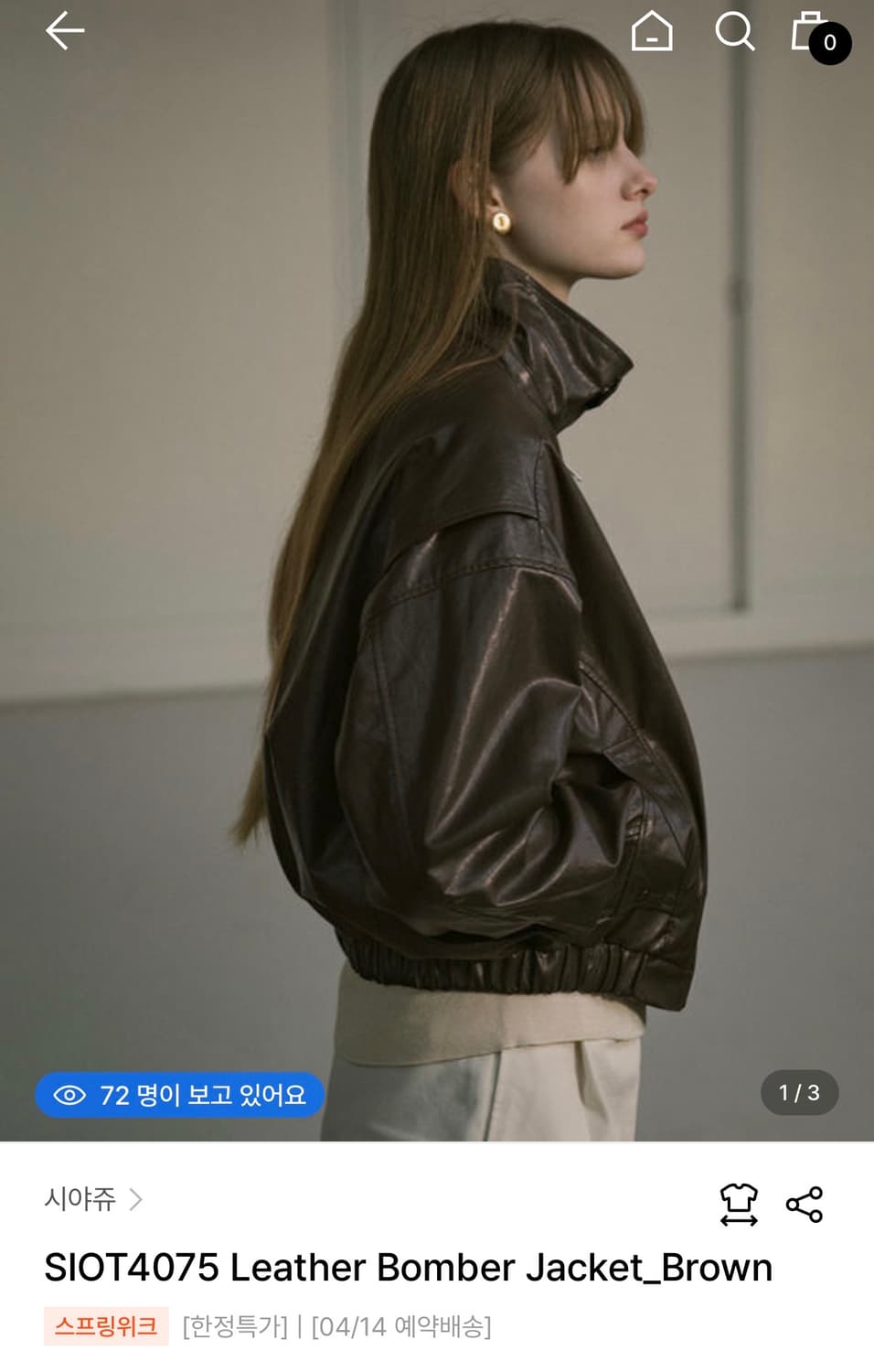
Task: Go to the home screen
Action: click(653, 33)
